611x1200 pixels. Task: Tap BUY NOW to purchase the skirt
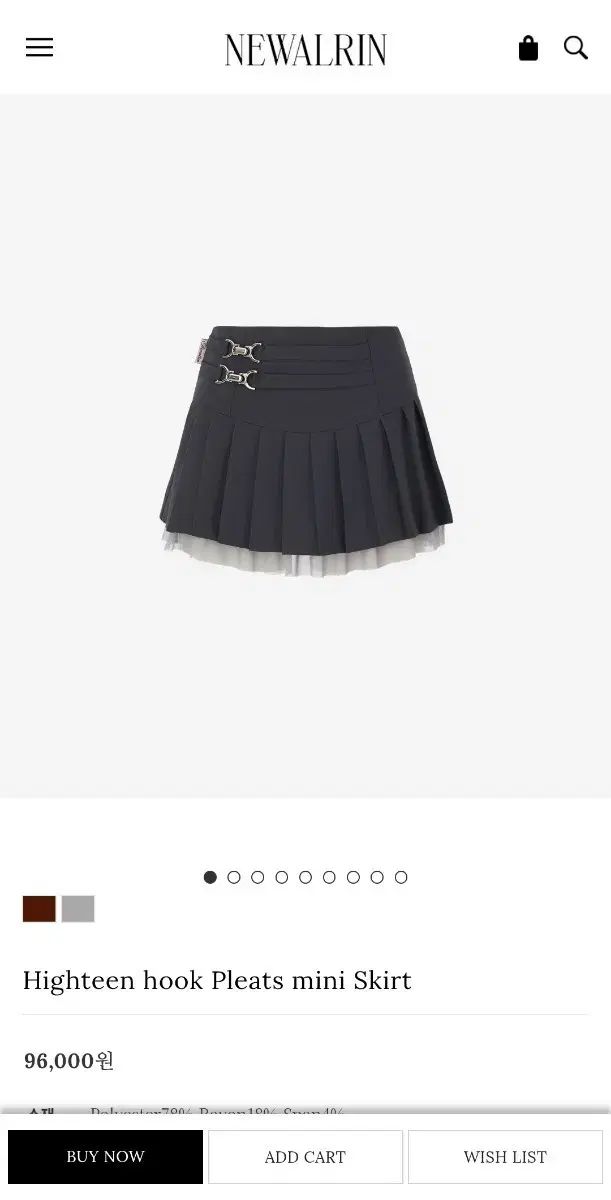(105, 1157)
